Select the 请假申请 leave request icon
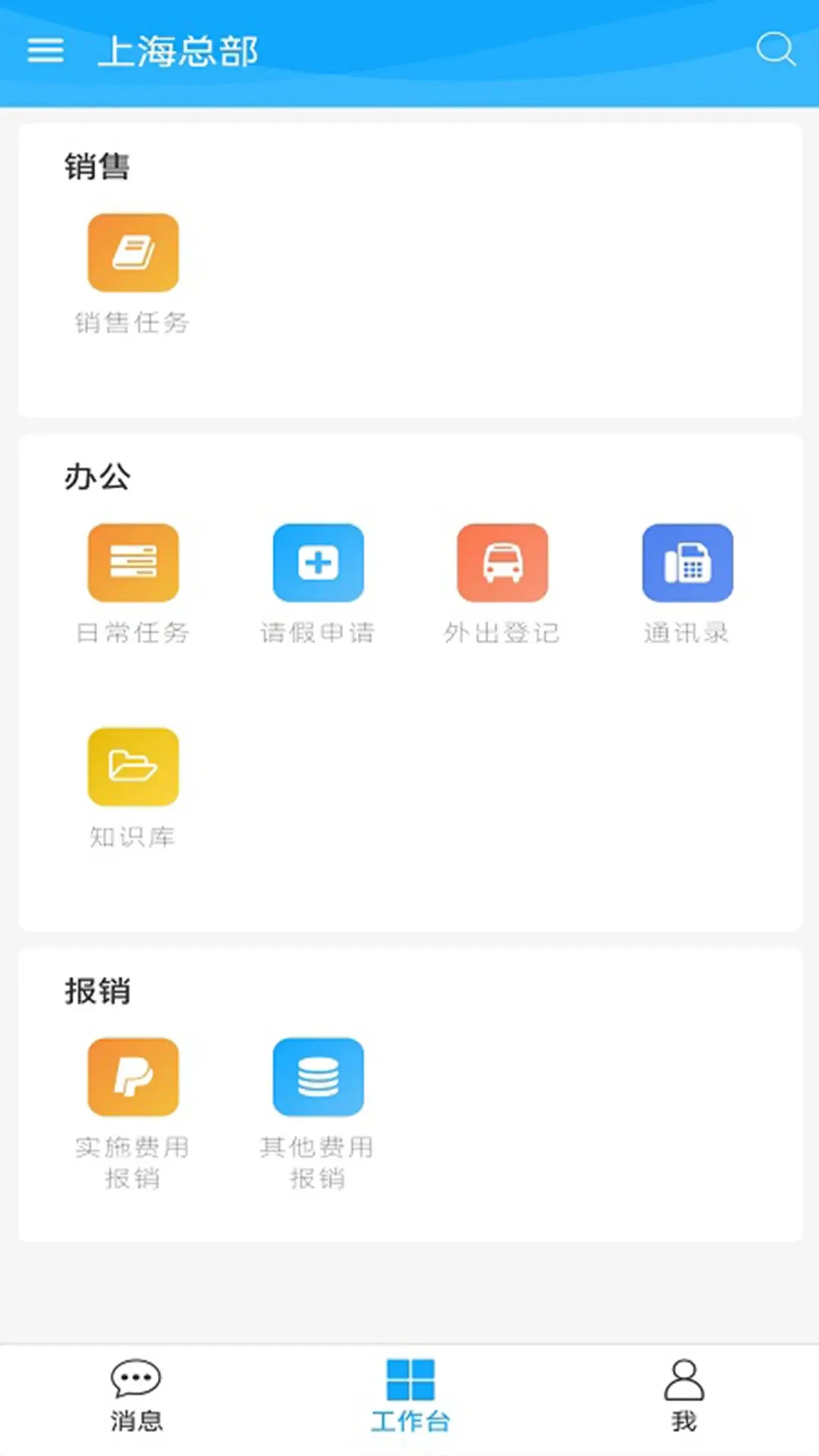The width and height of the screenshot is (819, 1456). (x=318, y=563)
